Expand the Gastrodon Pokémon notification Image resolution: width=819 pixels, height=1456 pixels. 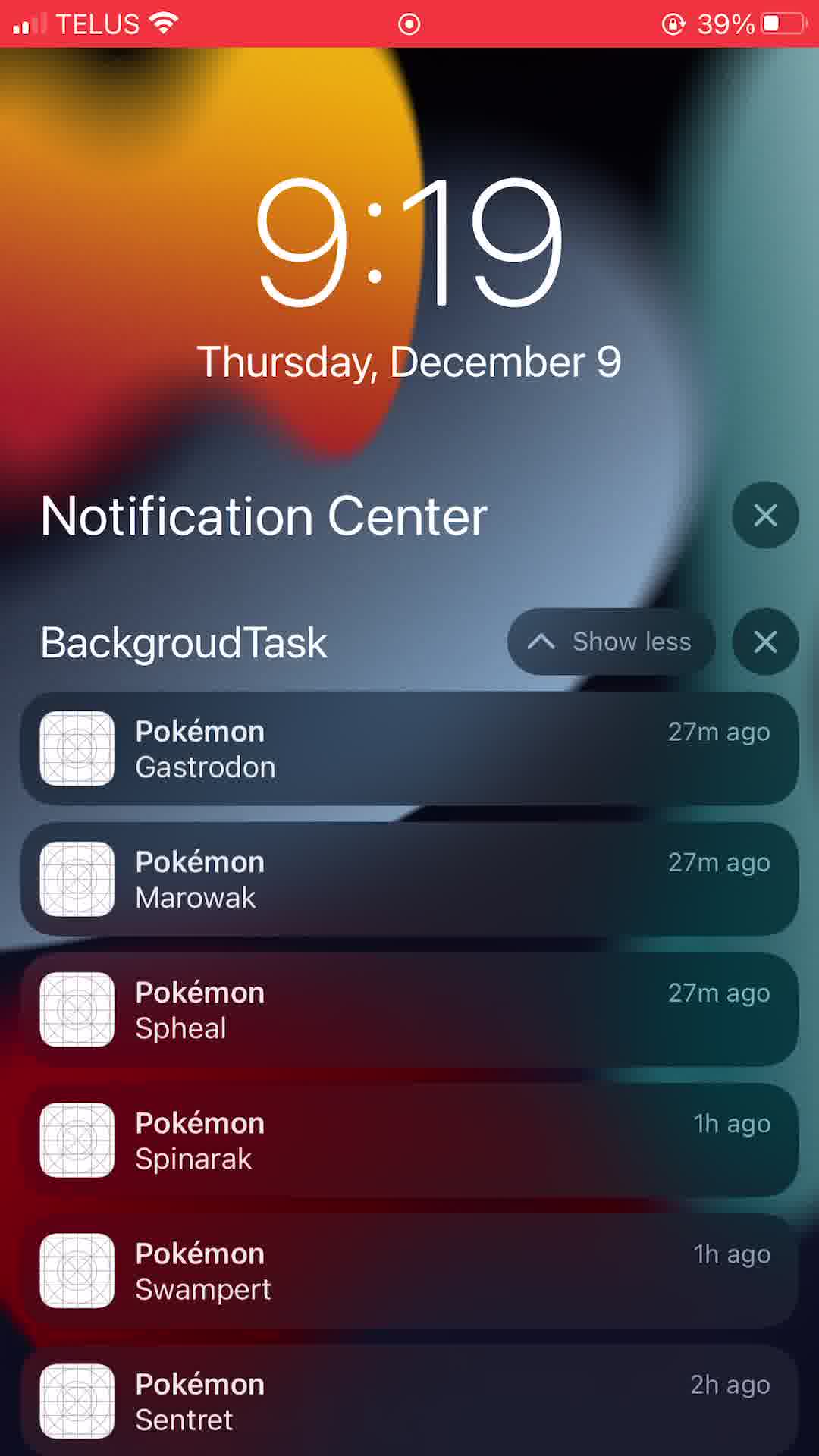pyautogui.click(x=409, y=748)
